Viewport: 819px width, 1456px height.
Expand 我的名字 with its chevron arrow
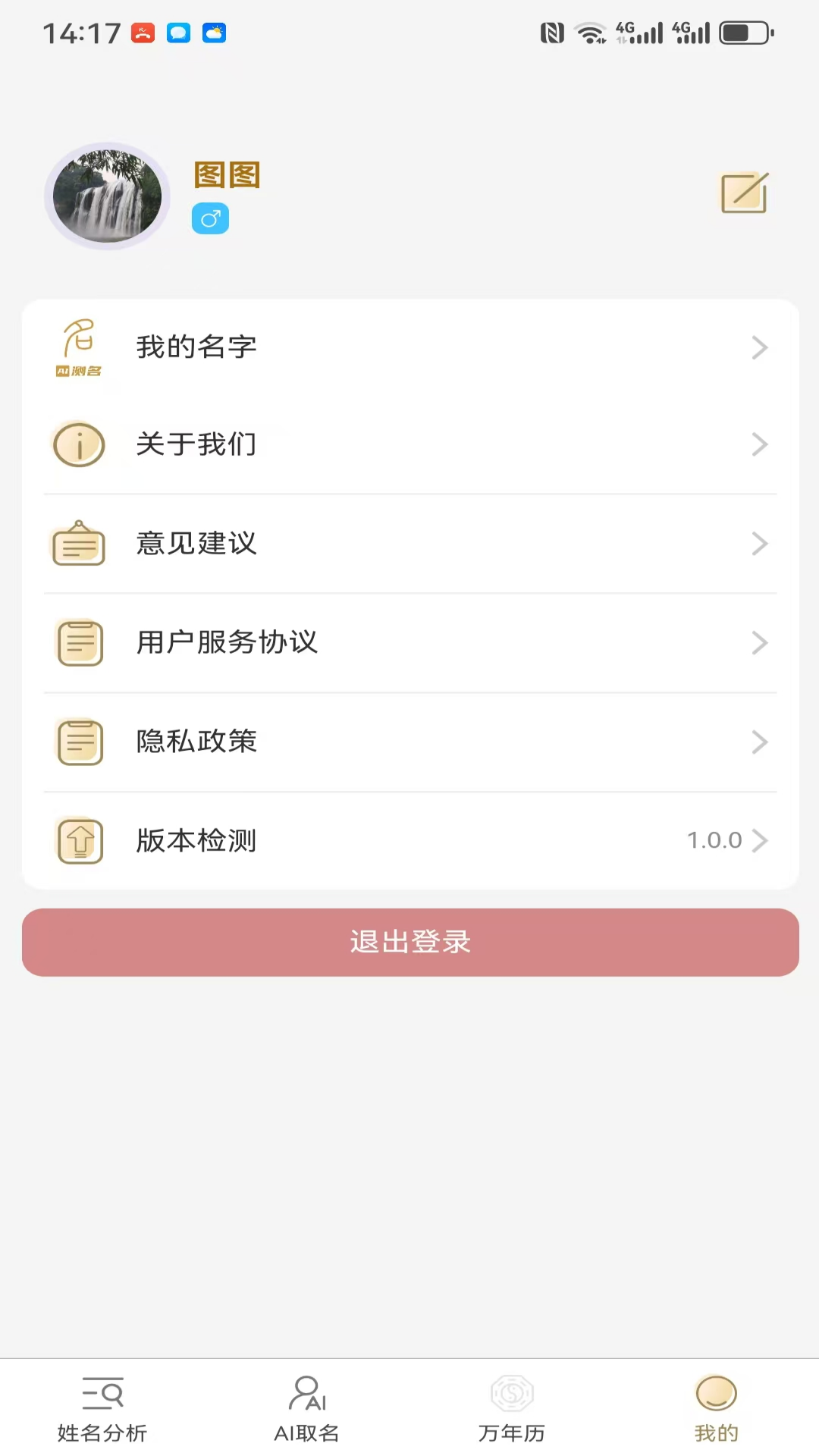point(761,347)
